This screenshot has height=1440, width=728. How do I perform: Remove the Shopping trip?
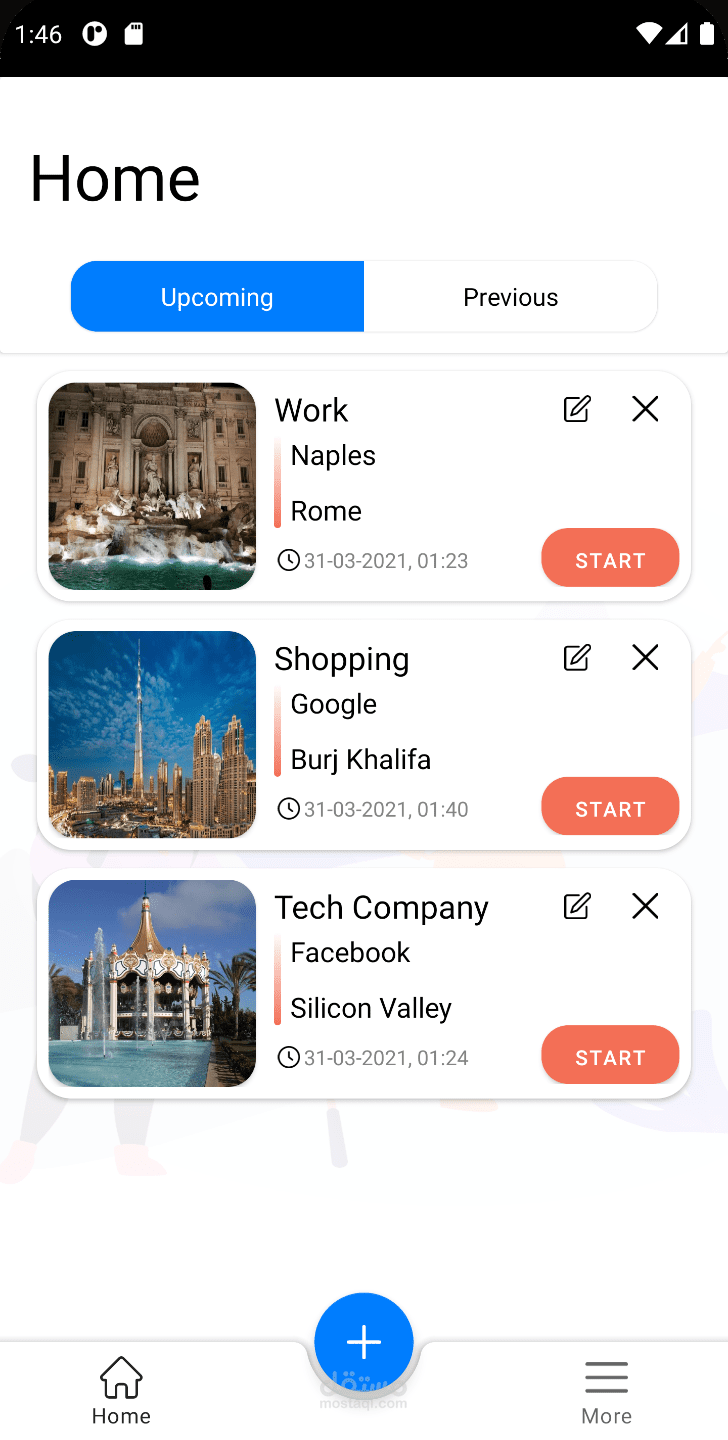tap(646, 658)
